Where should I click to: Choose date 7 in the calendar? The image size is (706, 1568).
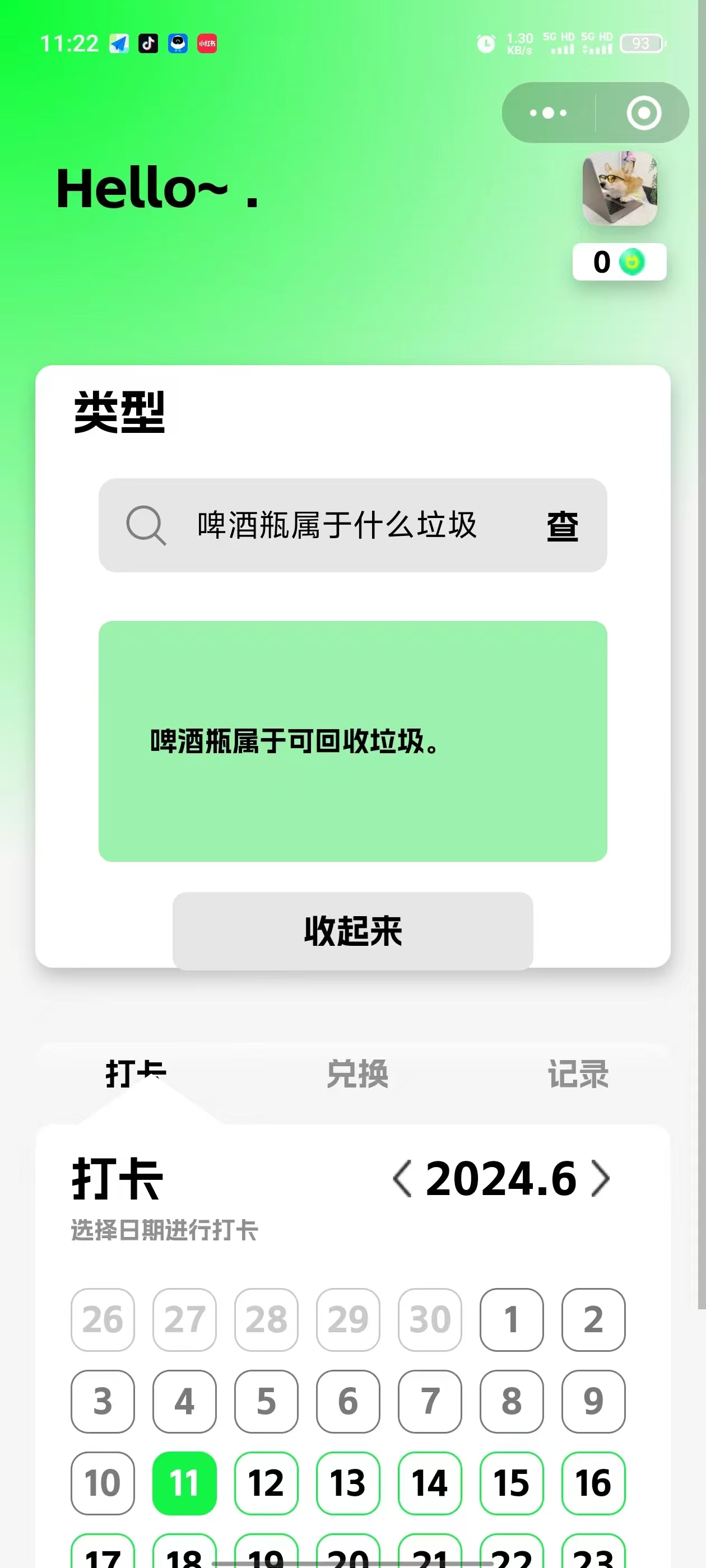(429, 1401)
